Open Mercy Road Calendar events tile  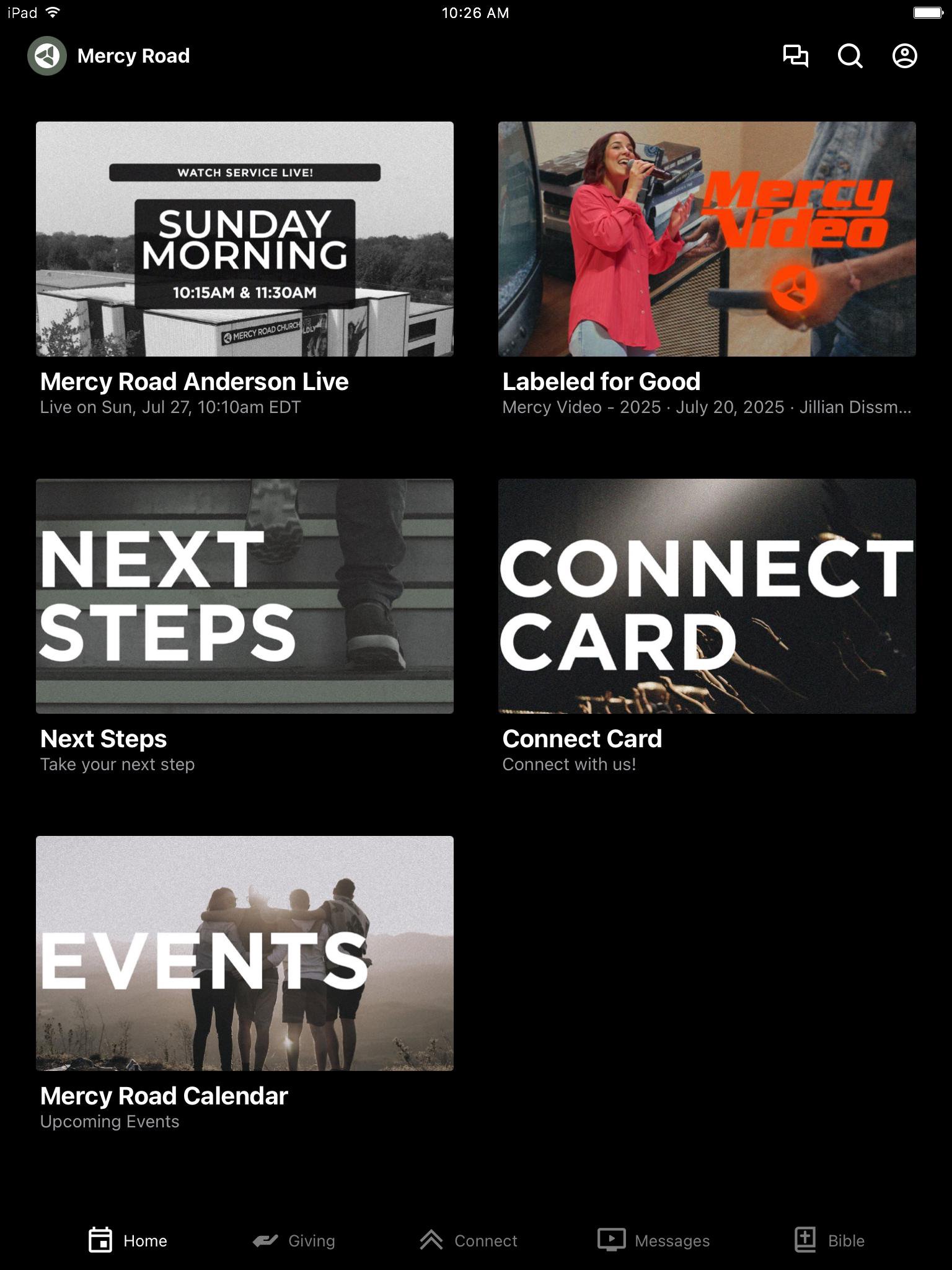245,953
